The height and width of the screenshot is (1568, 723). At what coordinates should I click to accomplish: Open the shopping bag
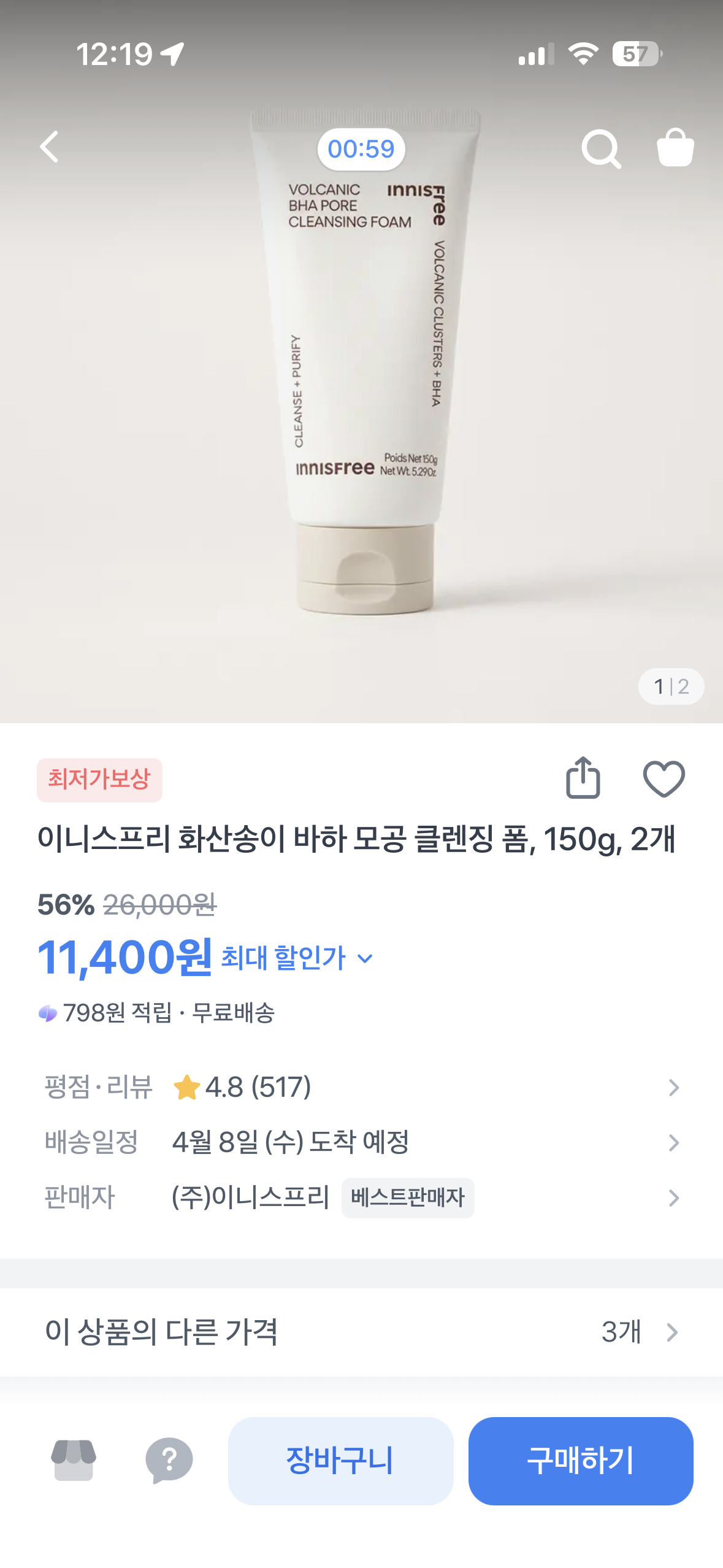click(675, 148)
